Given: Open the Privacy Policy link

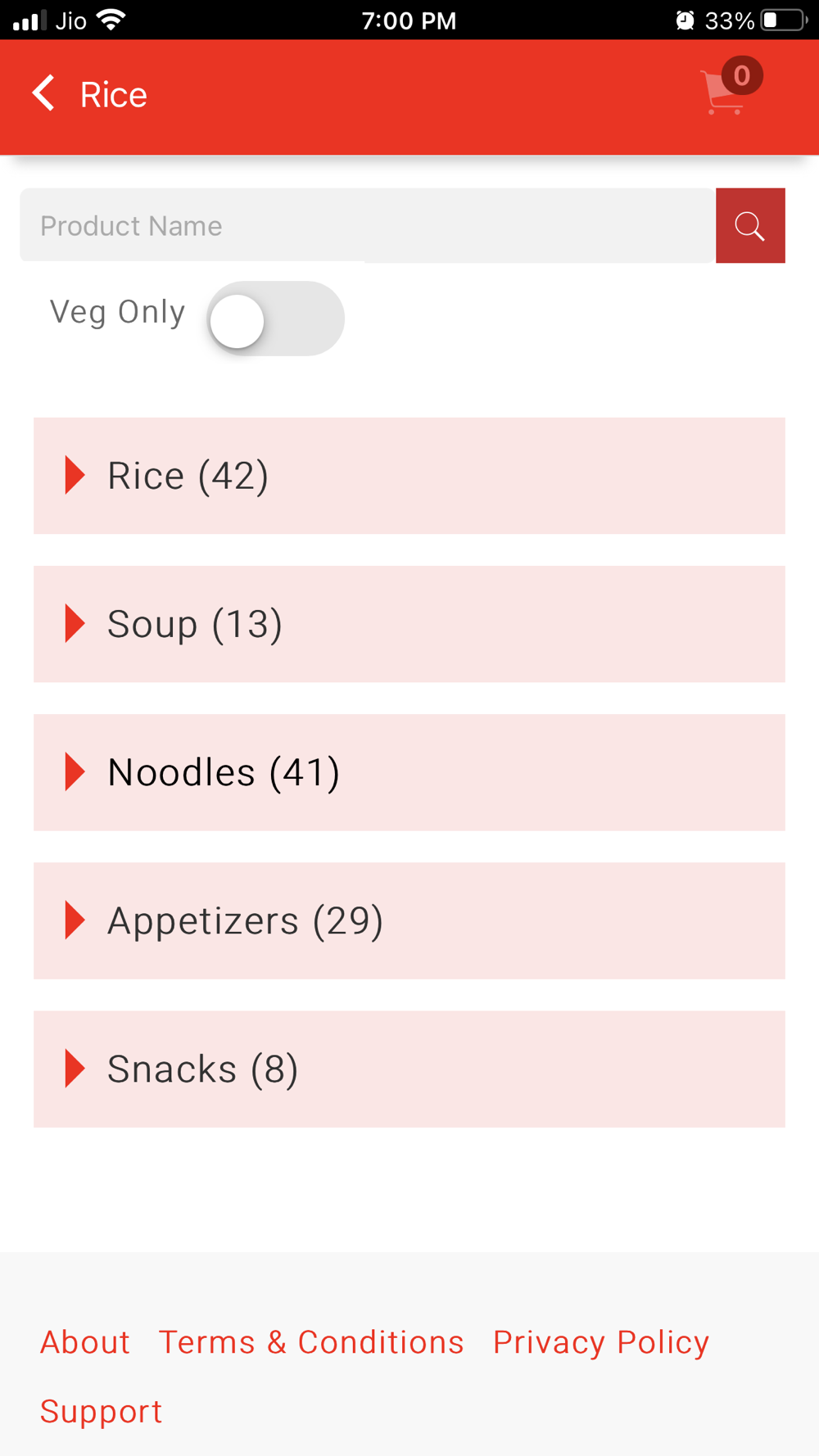Looking at the screenshot, I should [600, 1342].
